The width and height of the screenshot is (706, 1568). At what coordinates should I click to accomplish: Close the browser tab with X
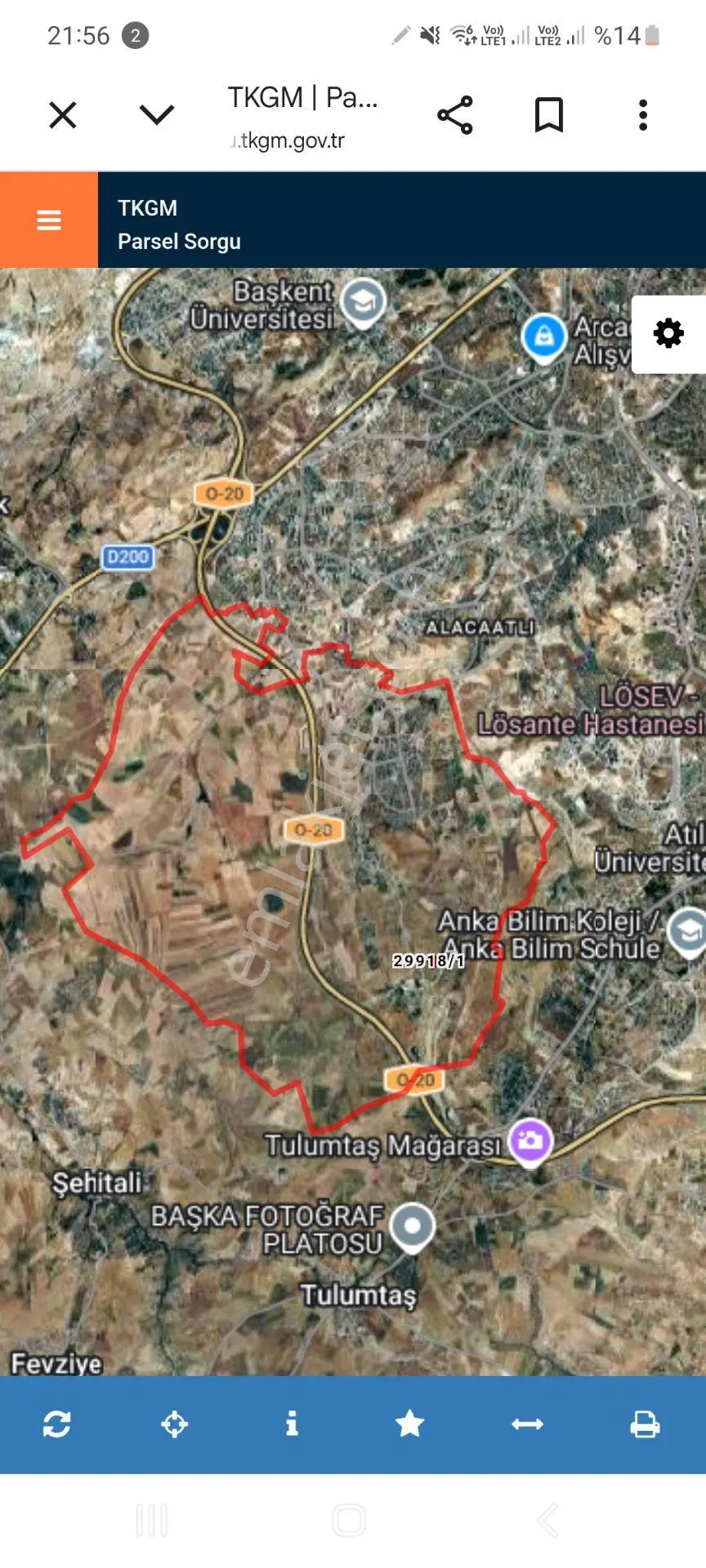pos(63,115)
